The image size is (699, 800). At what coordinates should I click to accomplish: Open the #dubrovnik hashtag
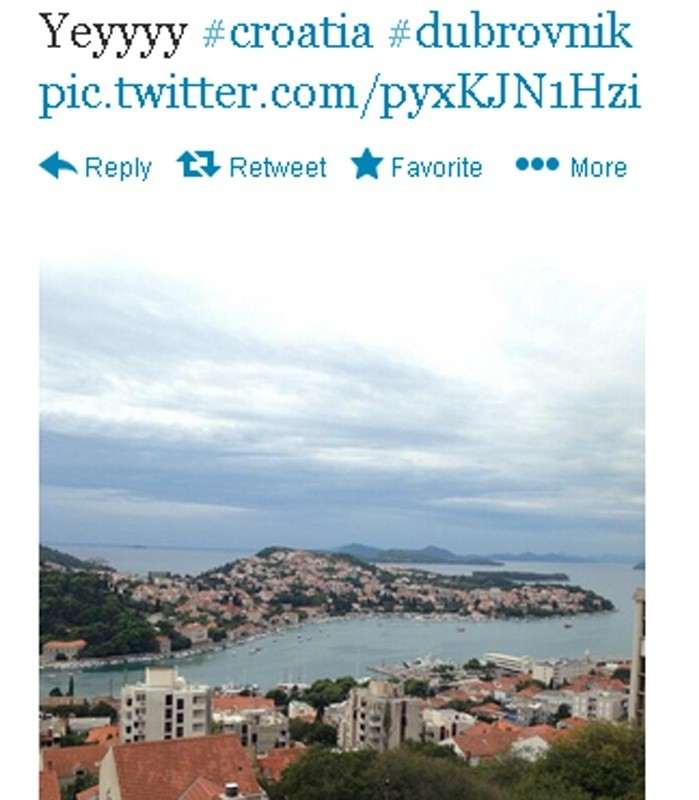509,33
